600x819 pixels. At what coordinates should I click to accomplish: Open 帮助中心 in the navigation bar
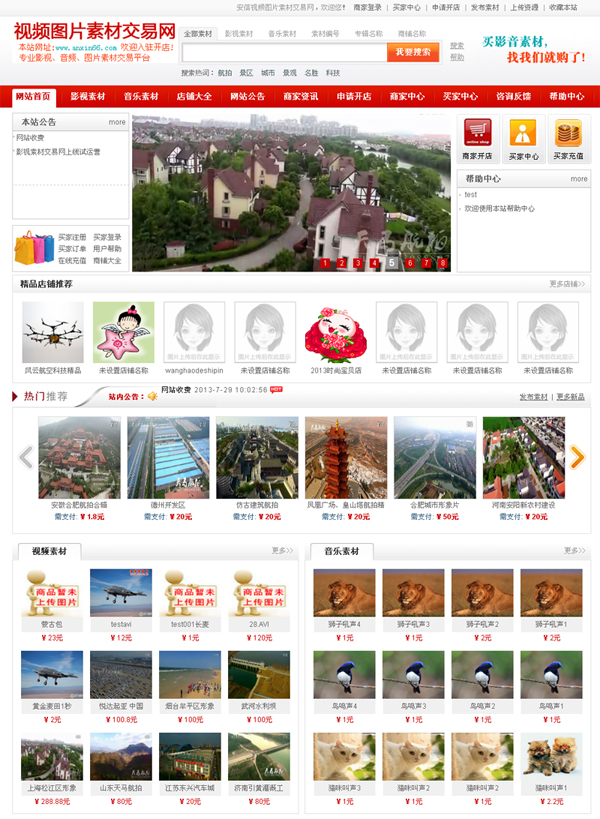(x=566, y=97)
